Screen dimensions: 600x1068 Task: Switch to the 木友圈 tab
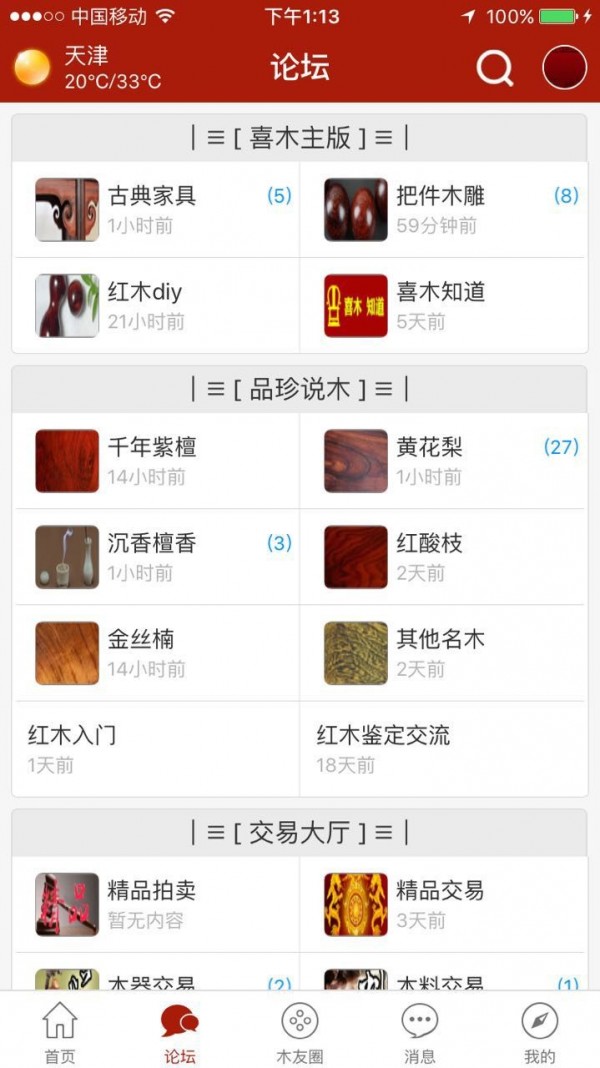point(300,1032)
